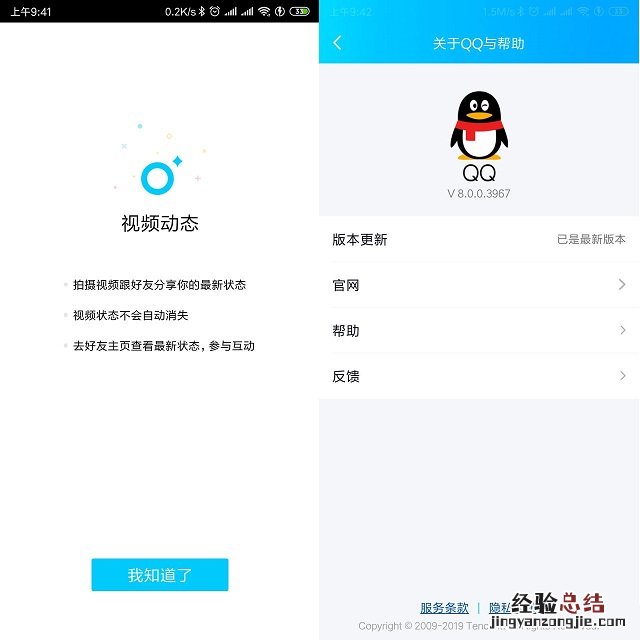Open the 反馈 row
This screenshot has height=640, width=640.
tap(479, 376)
